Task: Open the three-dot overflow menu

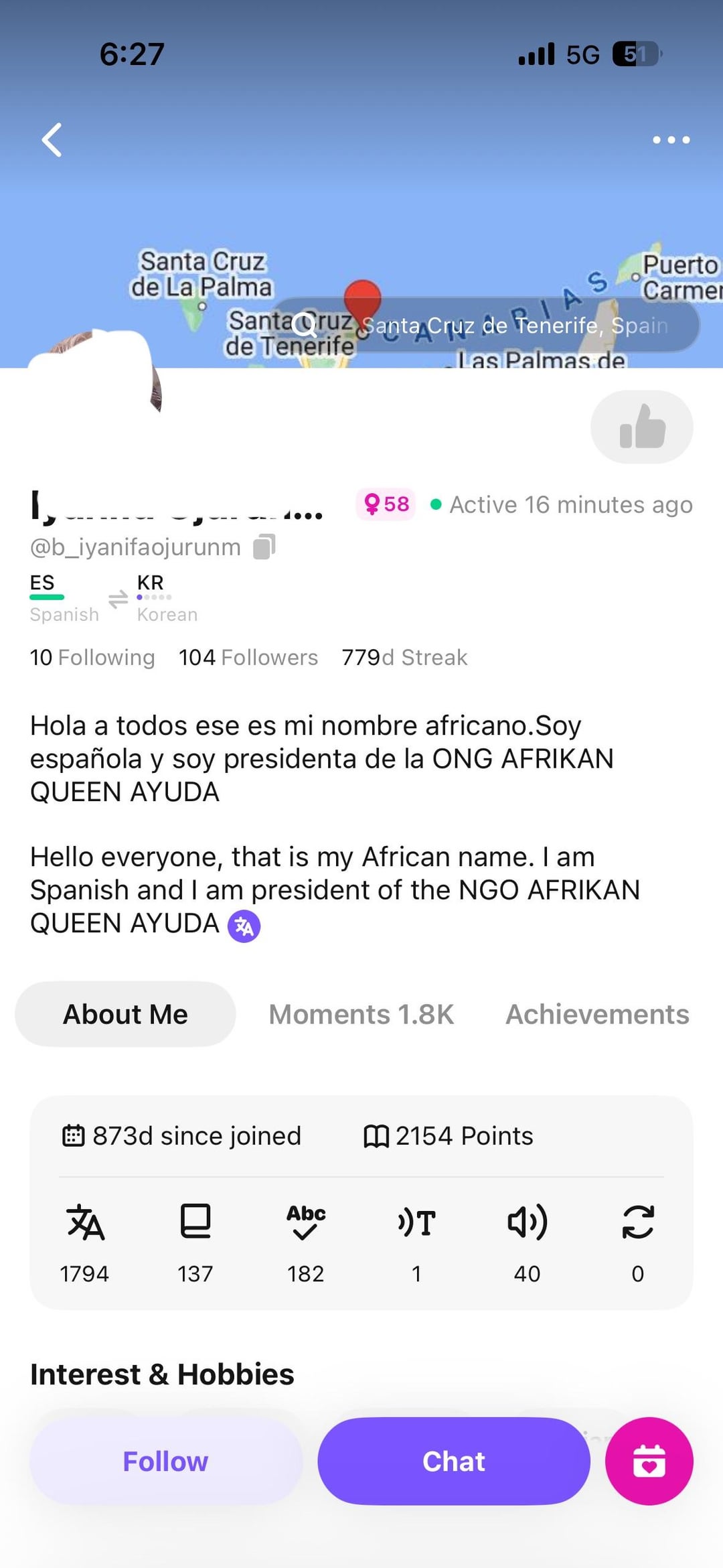Action: 671,140
